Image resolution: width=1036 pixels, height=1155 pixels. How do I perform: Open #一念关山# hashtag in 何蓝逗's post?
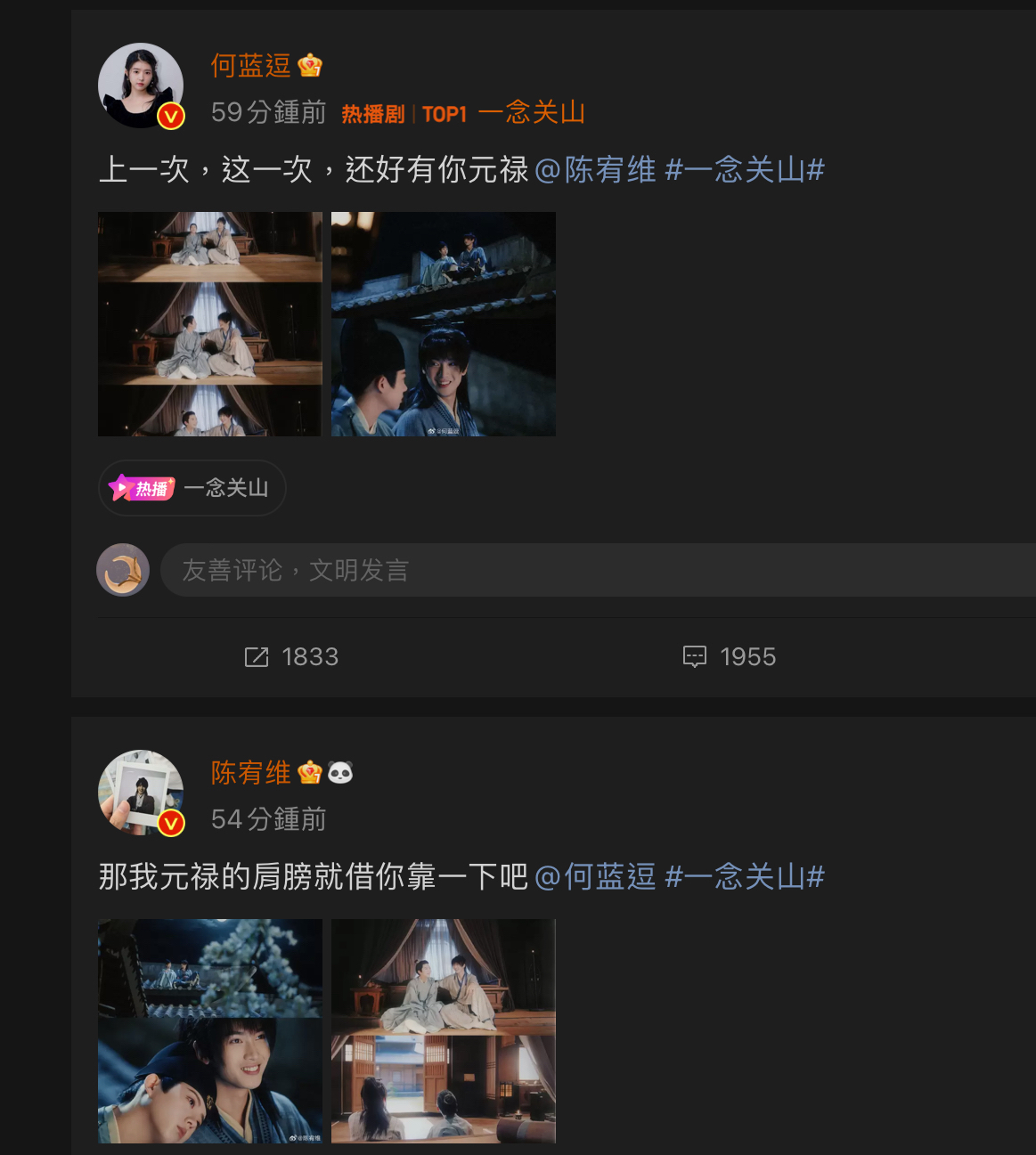(745, 169)
